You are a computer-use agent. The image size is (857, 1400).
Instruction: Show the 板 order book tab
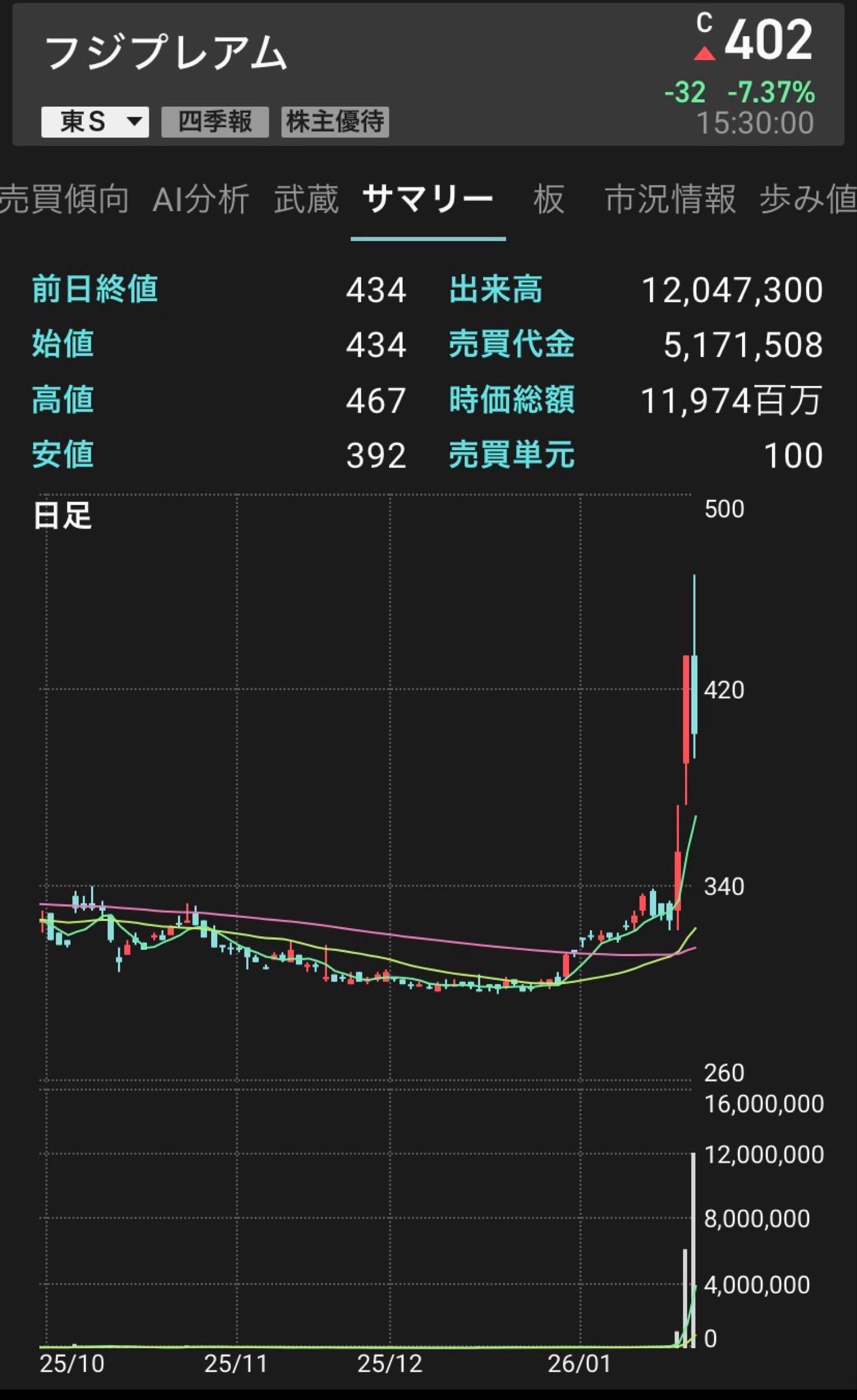[x=548, y=199]
